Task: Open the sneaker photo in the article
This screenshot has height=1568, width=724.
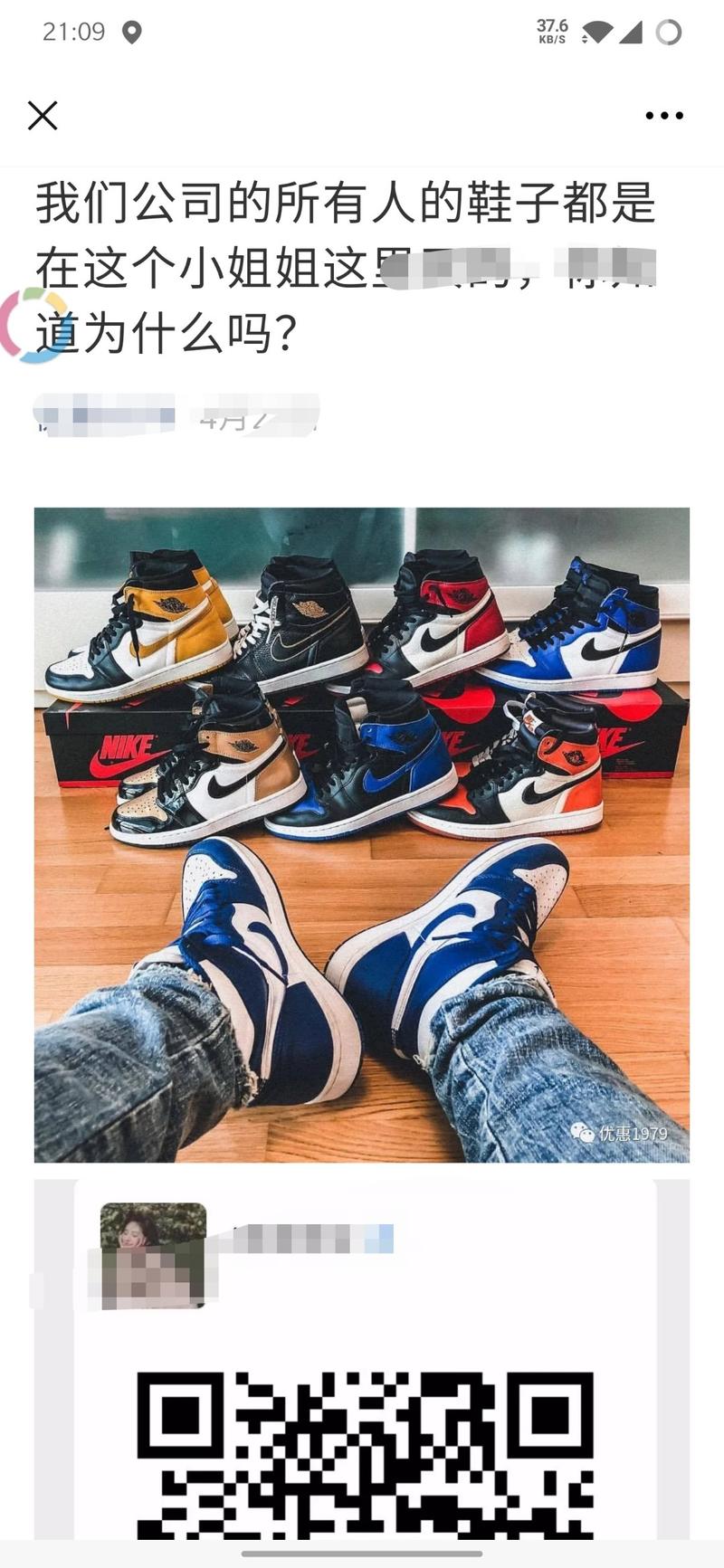Action: 362,834
